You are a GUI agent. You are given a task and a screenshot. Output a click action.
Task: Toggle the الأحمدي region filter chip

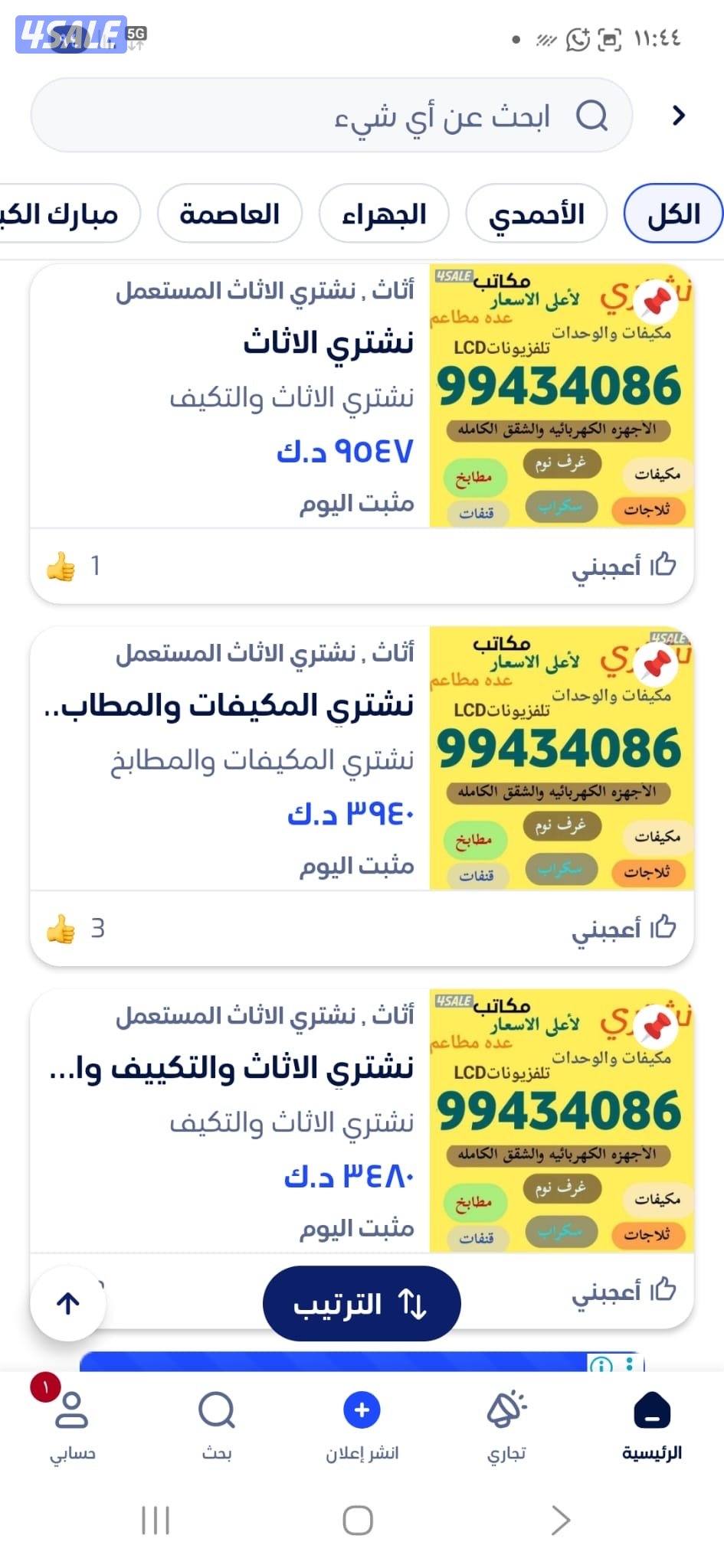[536, 214]
